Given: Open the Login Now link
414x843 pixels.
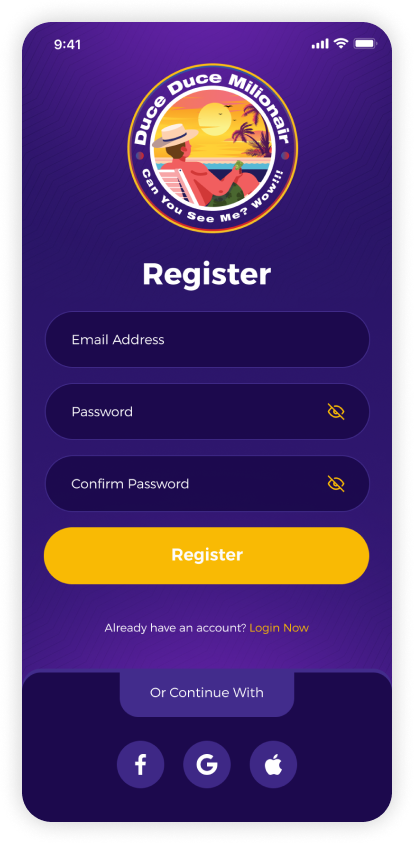Looking at the screenshot, I should click(279, 628).
